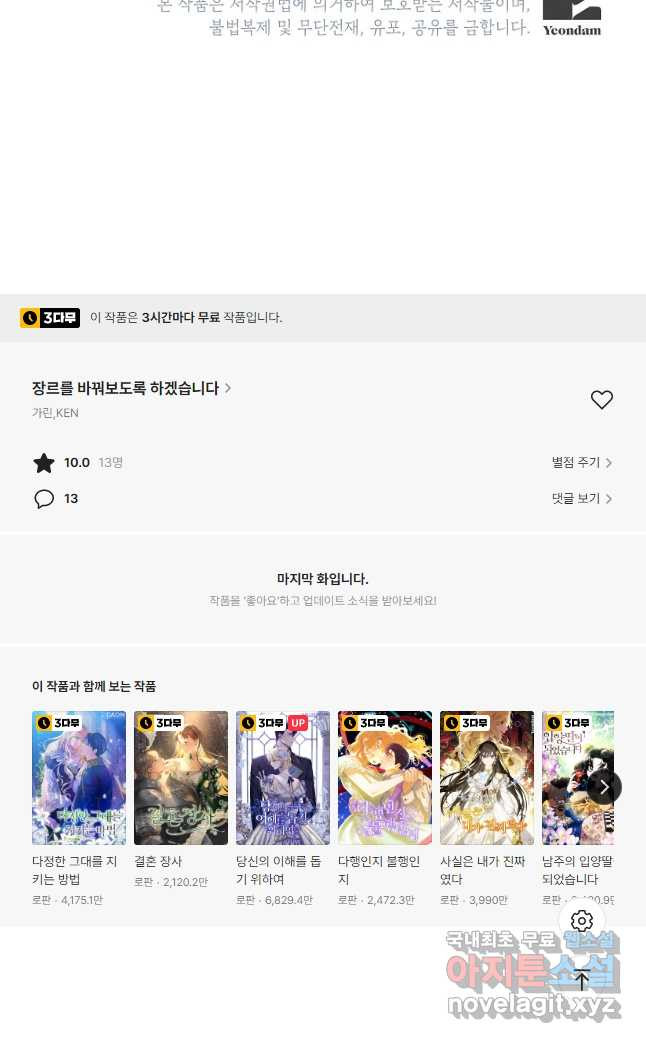This screenshot has height=1043, width=646.
Task: Open the work 당신의 이해를 돕기 위하여
Action: [283, 778]
